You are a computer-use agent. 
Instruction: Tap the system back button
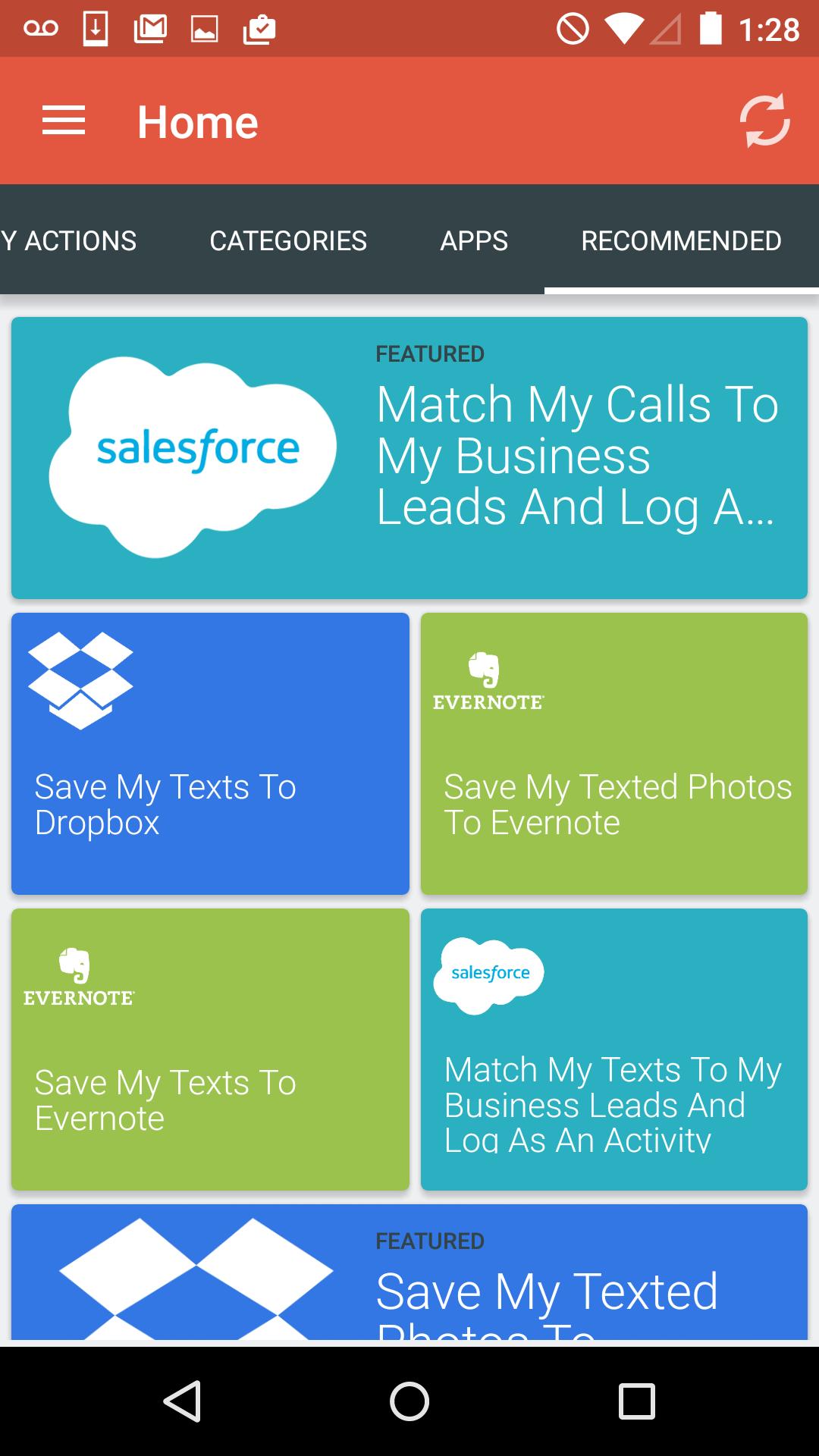(x=182, y=1401)
